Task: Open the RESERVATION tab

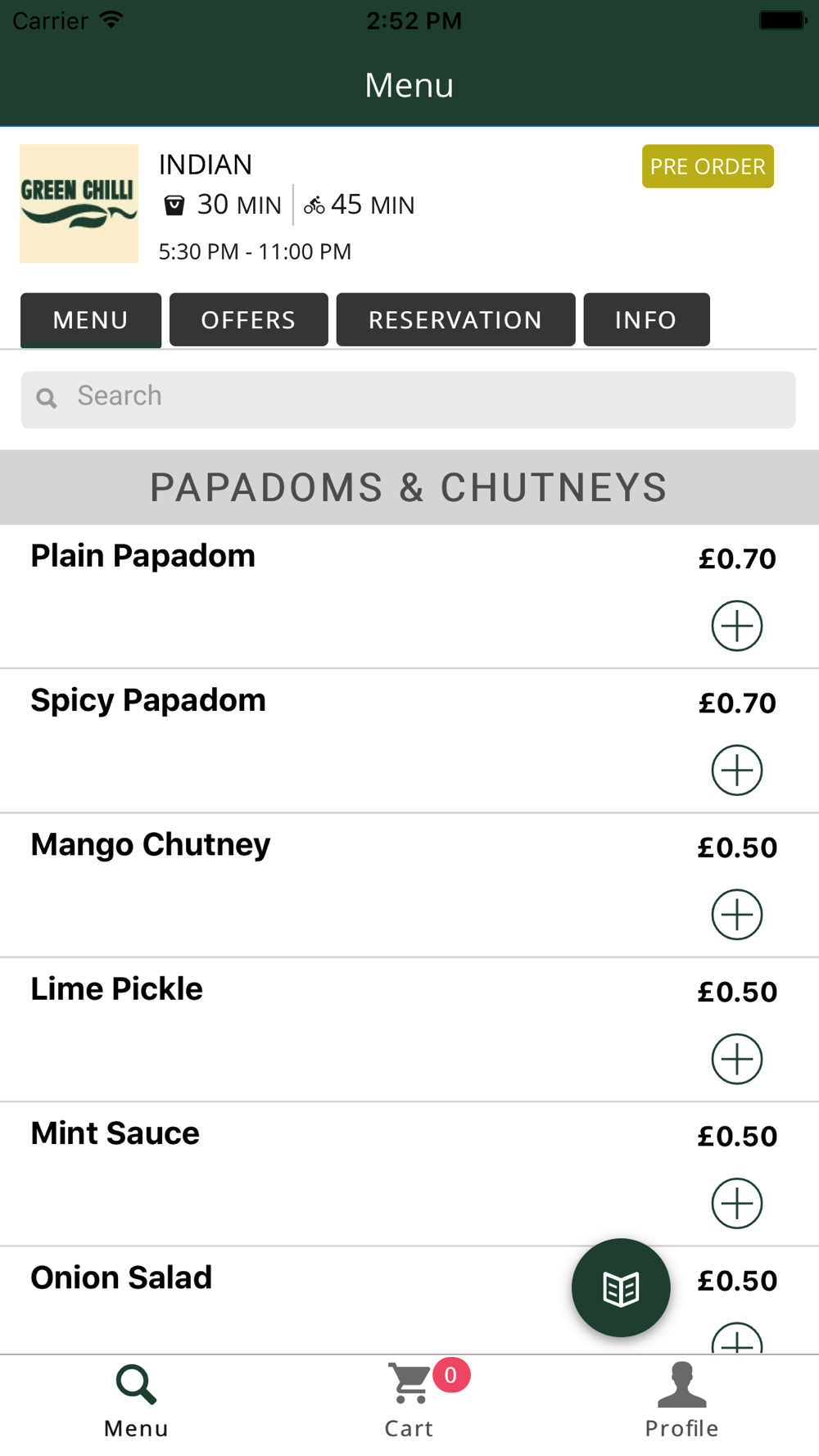Action: pyautogui.click(x=455, y=319)
